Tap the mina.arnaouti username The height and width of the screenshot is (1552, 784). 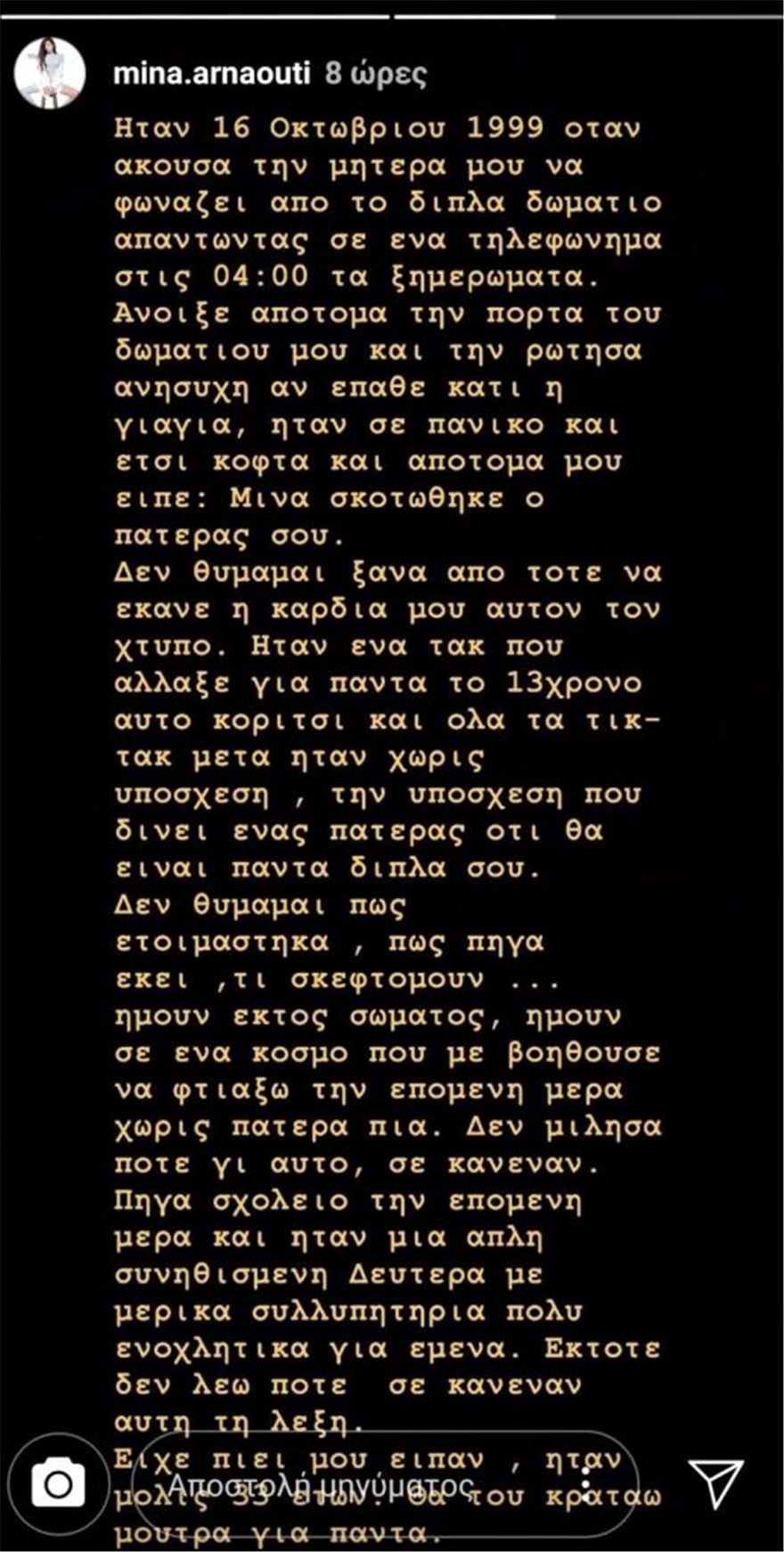pos(211,73)
